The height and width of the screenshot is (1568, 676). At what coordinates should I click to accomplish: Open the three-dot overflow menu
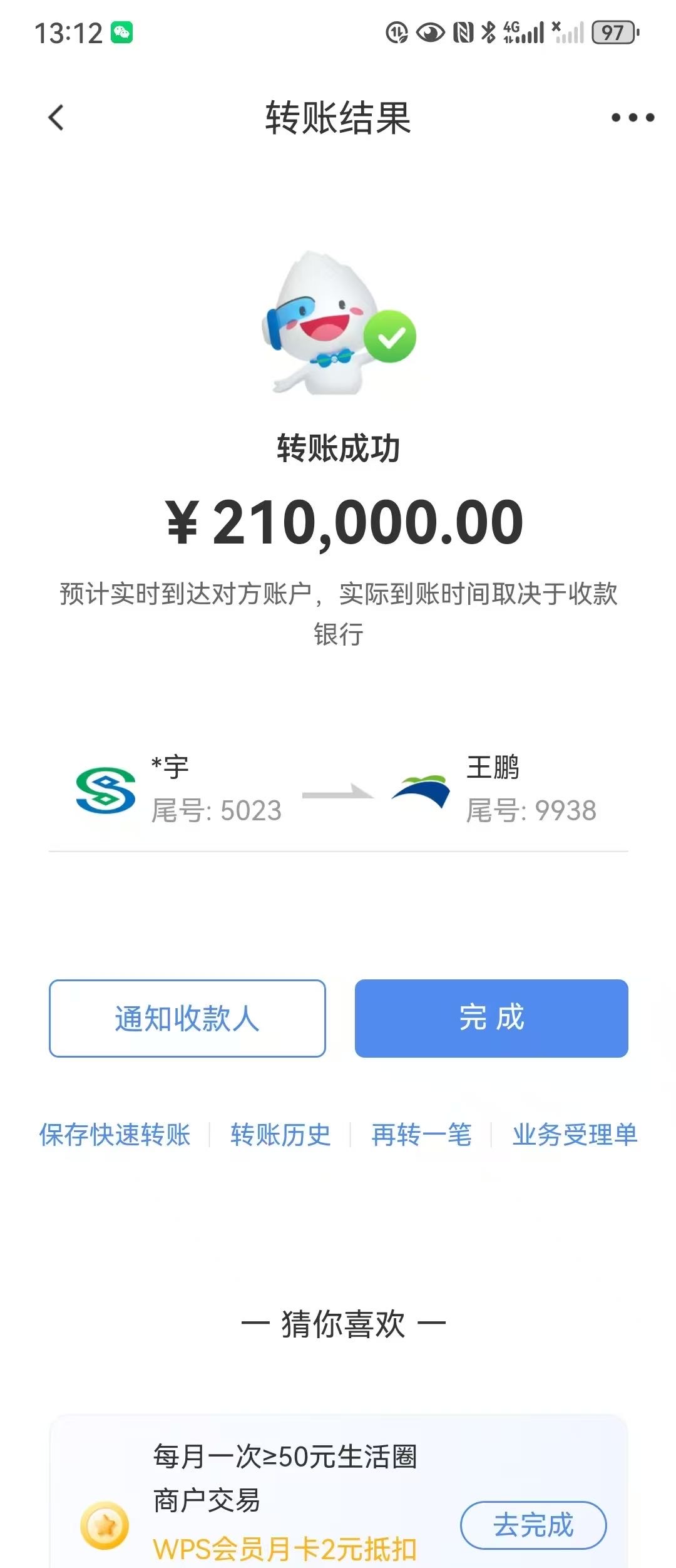(633, 118)
